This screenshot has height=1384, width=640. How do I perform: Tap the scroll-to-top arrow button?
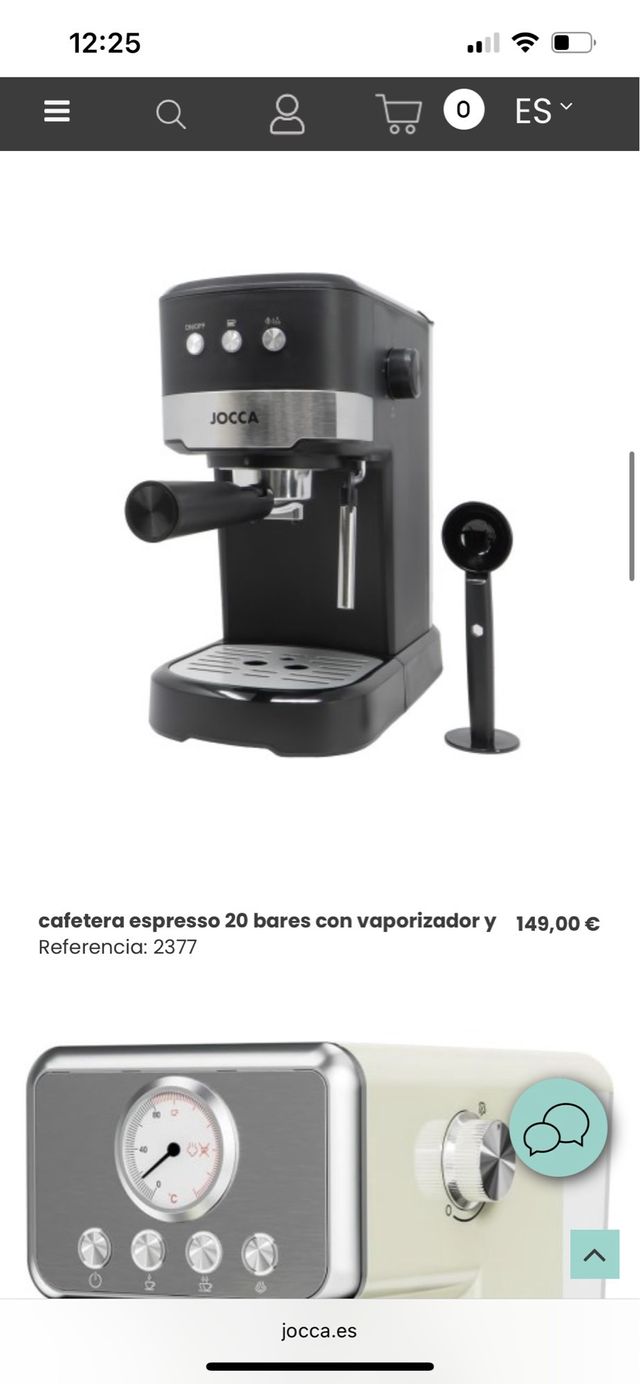tap(595, 1254)
